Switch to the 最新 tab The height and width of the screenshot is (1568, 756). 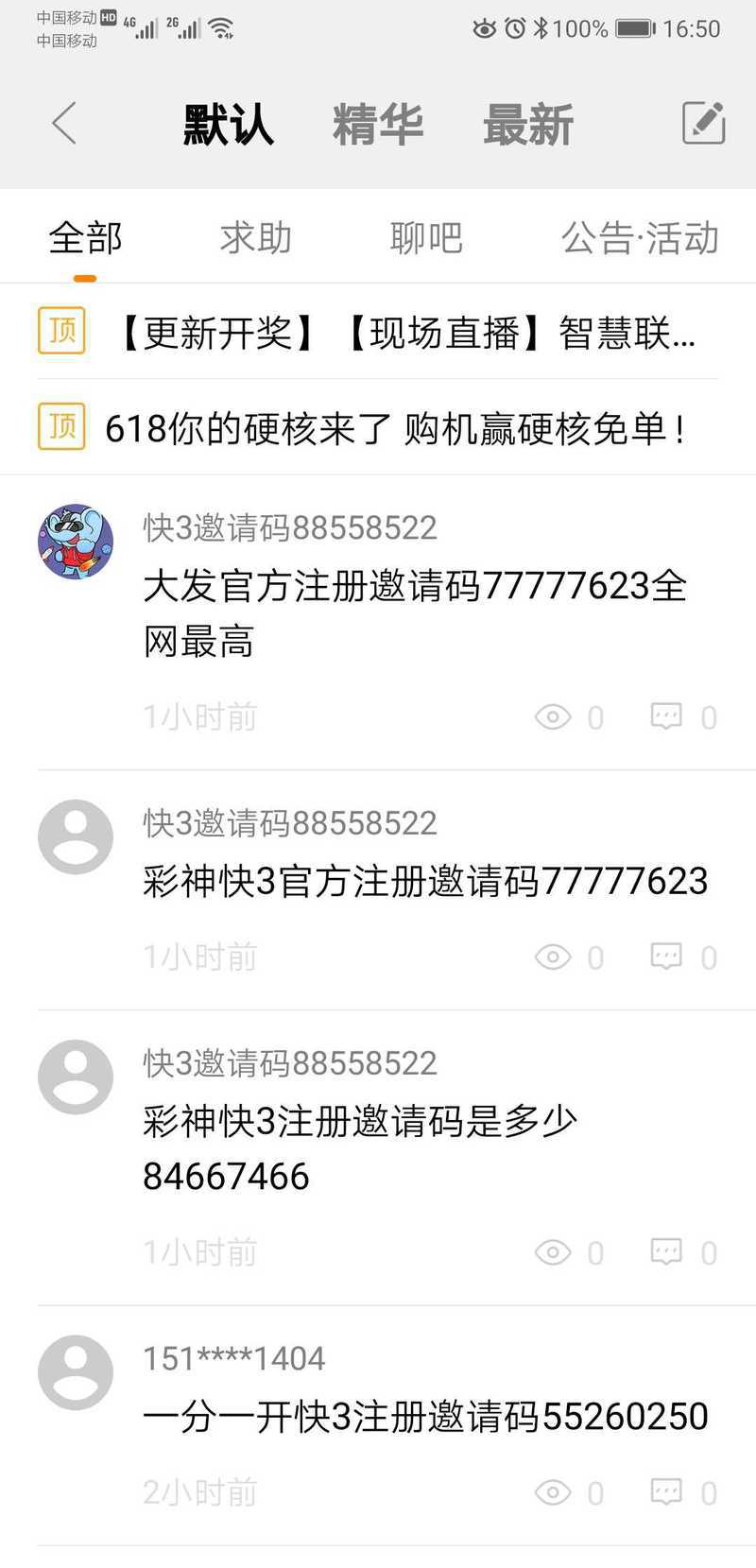click(x=527, y=125)
